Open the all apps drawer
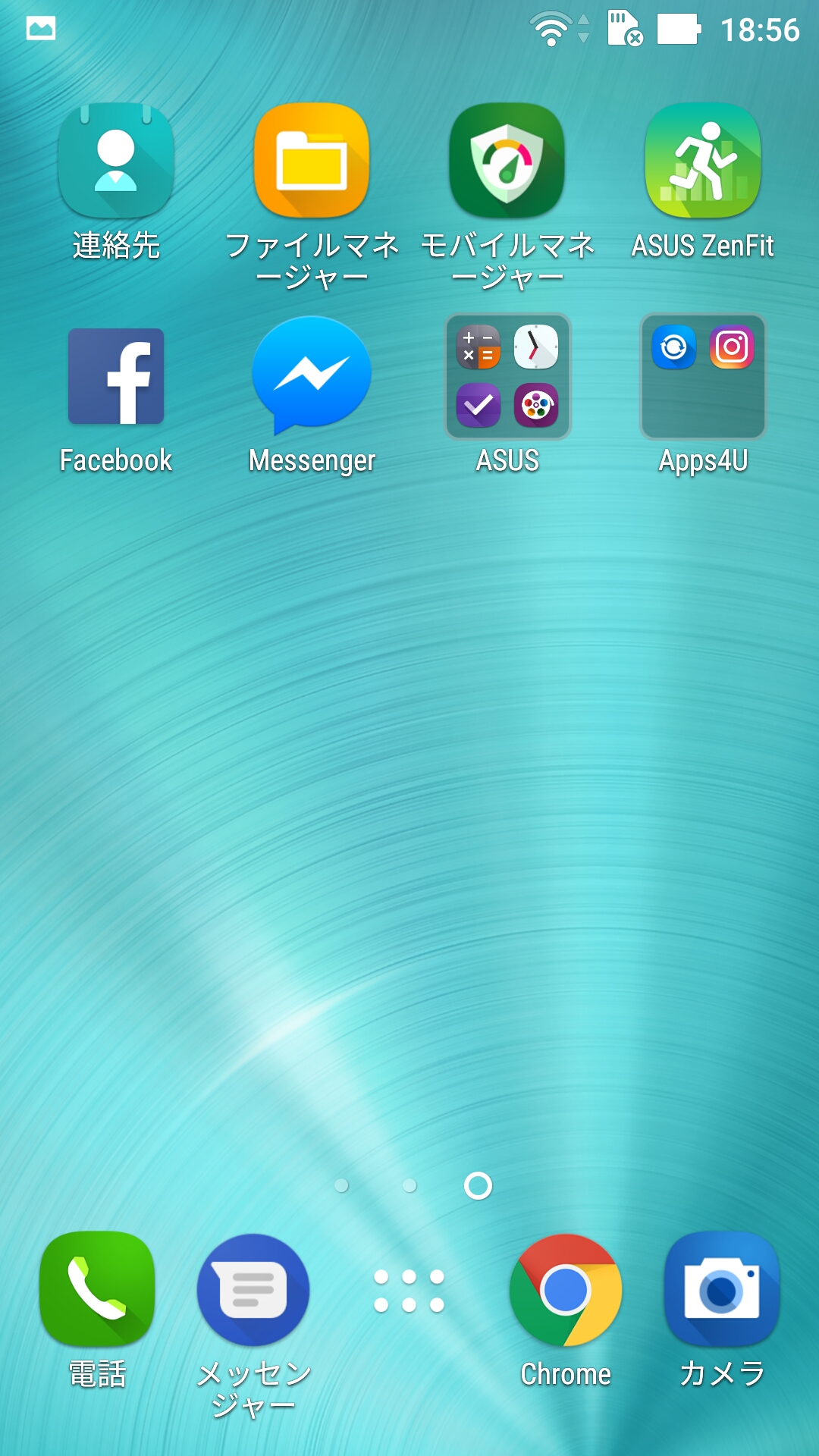The height and width of the screenshot is (1456, 819). point(409,1291)
